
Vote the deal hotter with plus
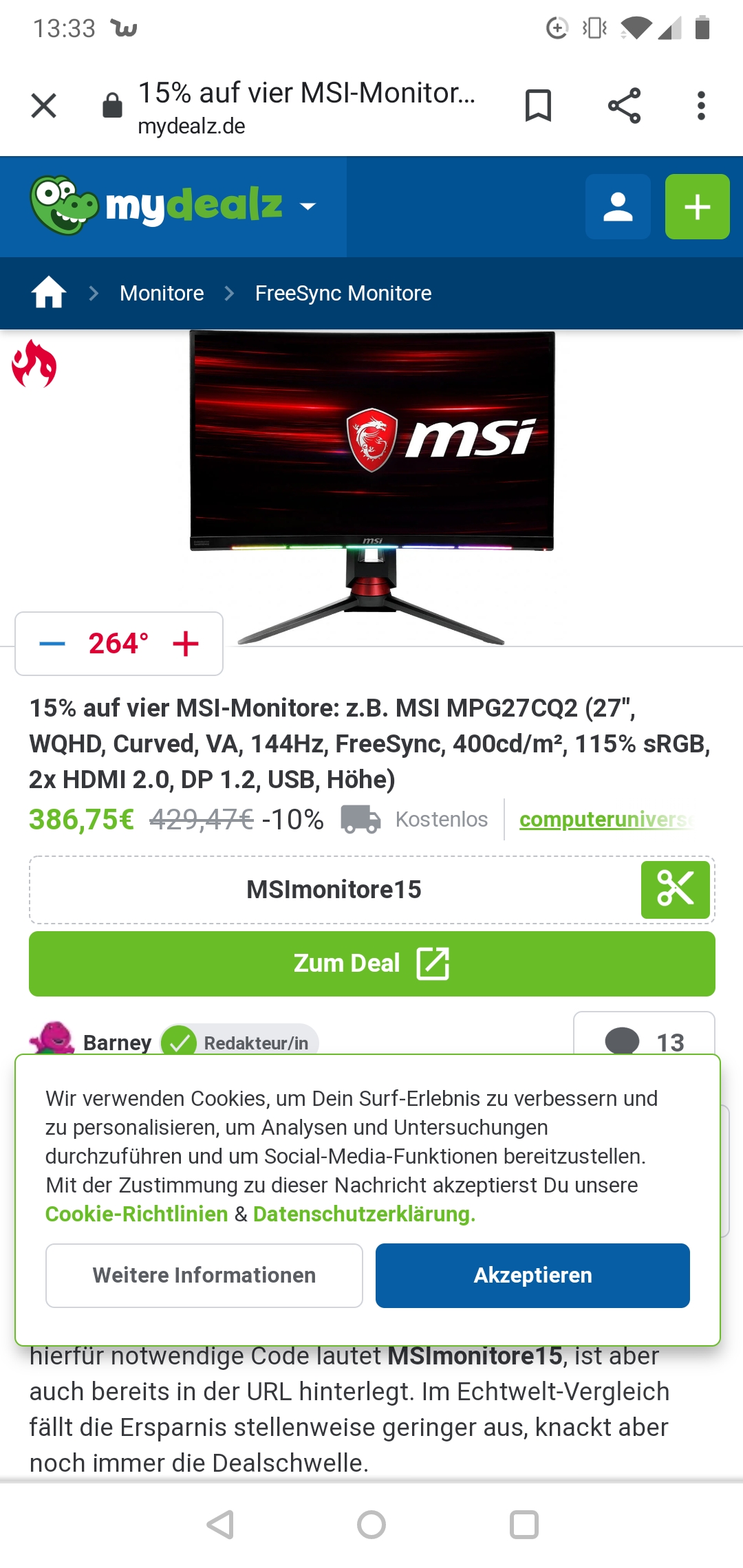pos(186,644)
